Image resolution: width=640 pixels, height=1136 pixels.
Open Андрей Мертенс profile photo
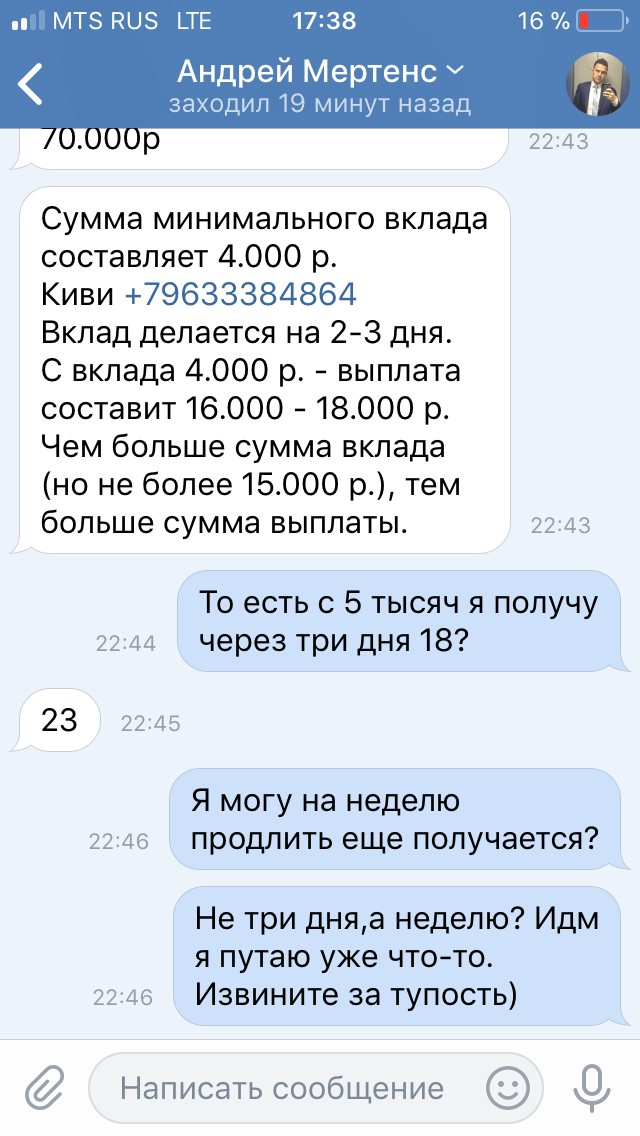(x=598, y=84)
